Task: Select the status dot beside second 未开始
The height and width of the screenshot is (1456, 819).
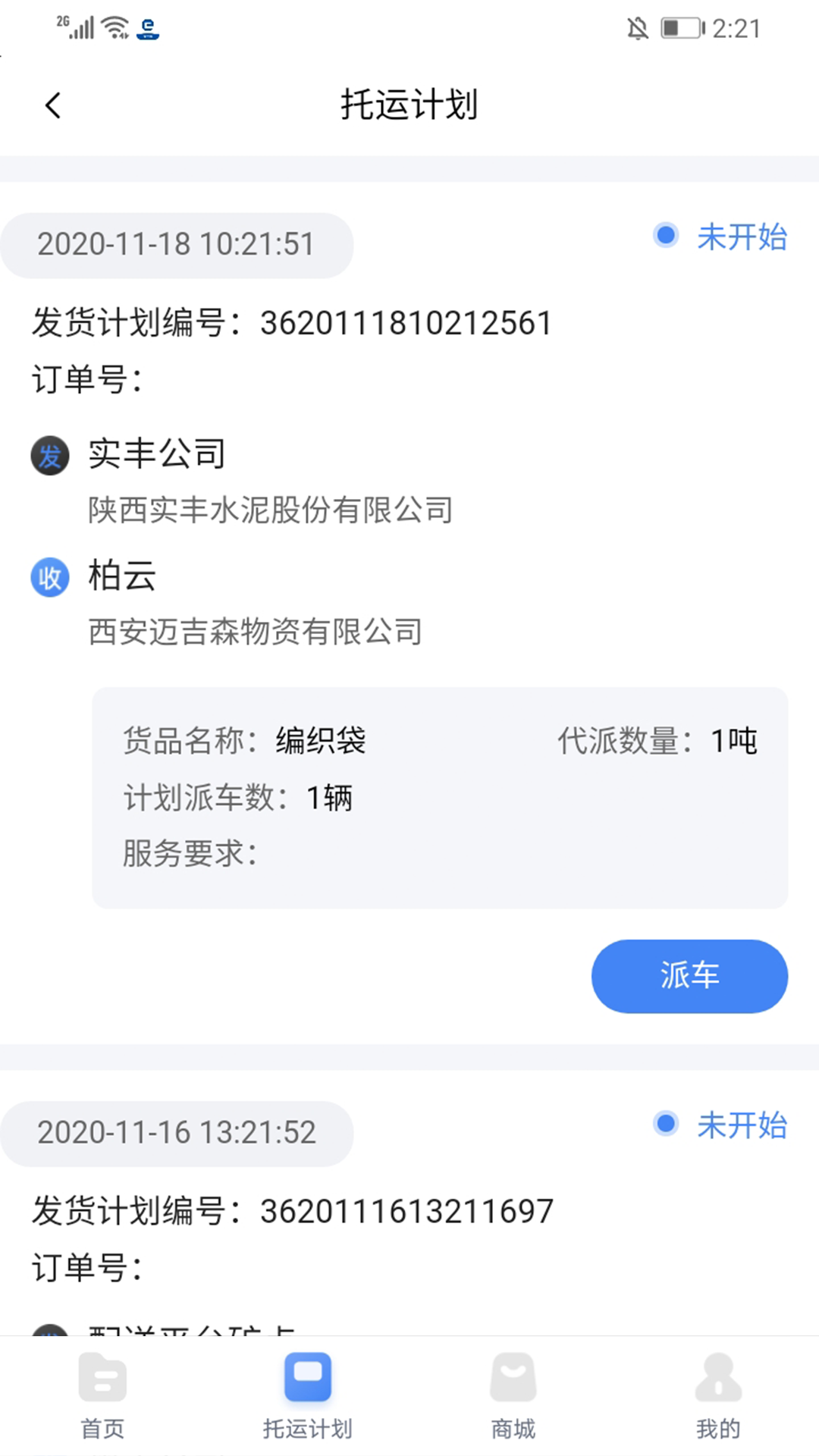Action: (665, 1125)
